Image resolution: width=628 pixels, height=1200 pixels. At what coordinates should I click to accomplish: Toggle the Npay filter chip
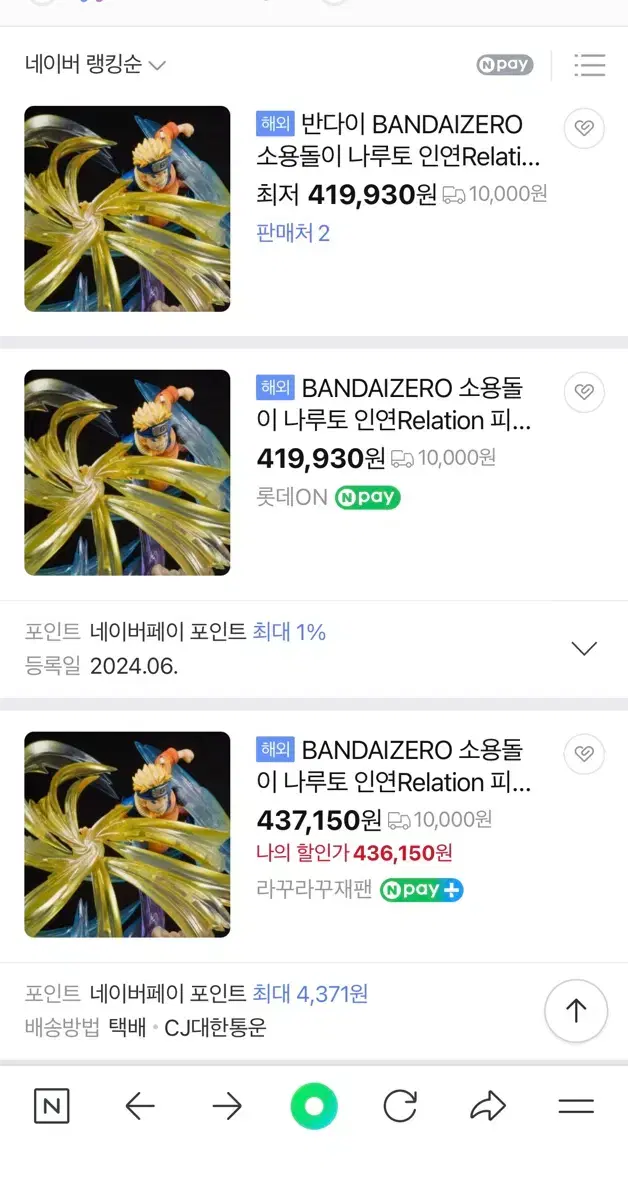click(x=505, y=65)
